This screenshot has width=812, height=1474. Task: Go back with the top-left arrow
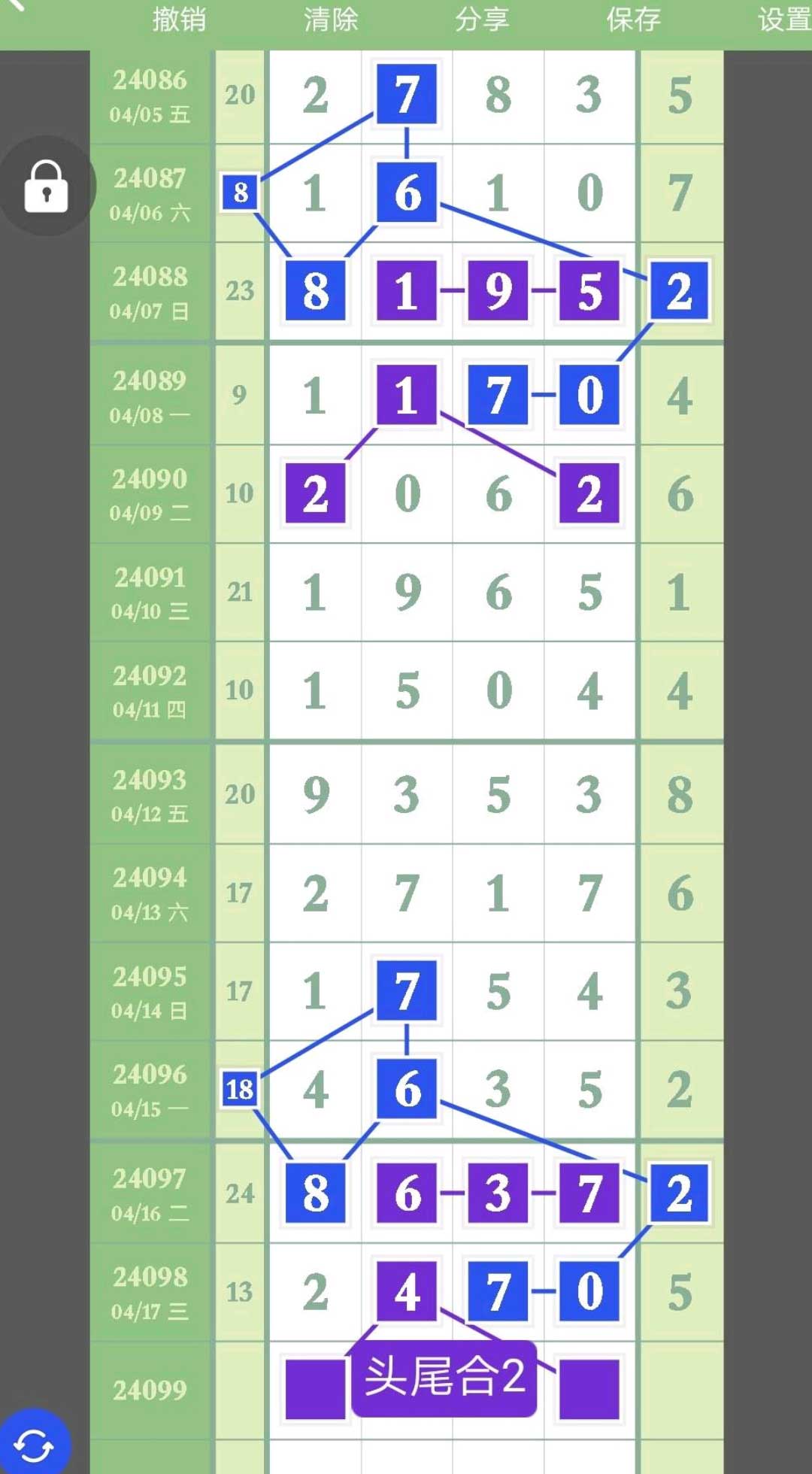click(x=15, y=6)
